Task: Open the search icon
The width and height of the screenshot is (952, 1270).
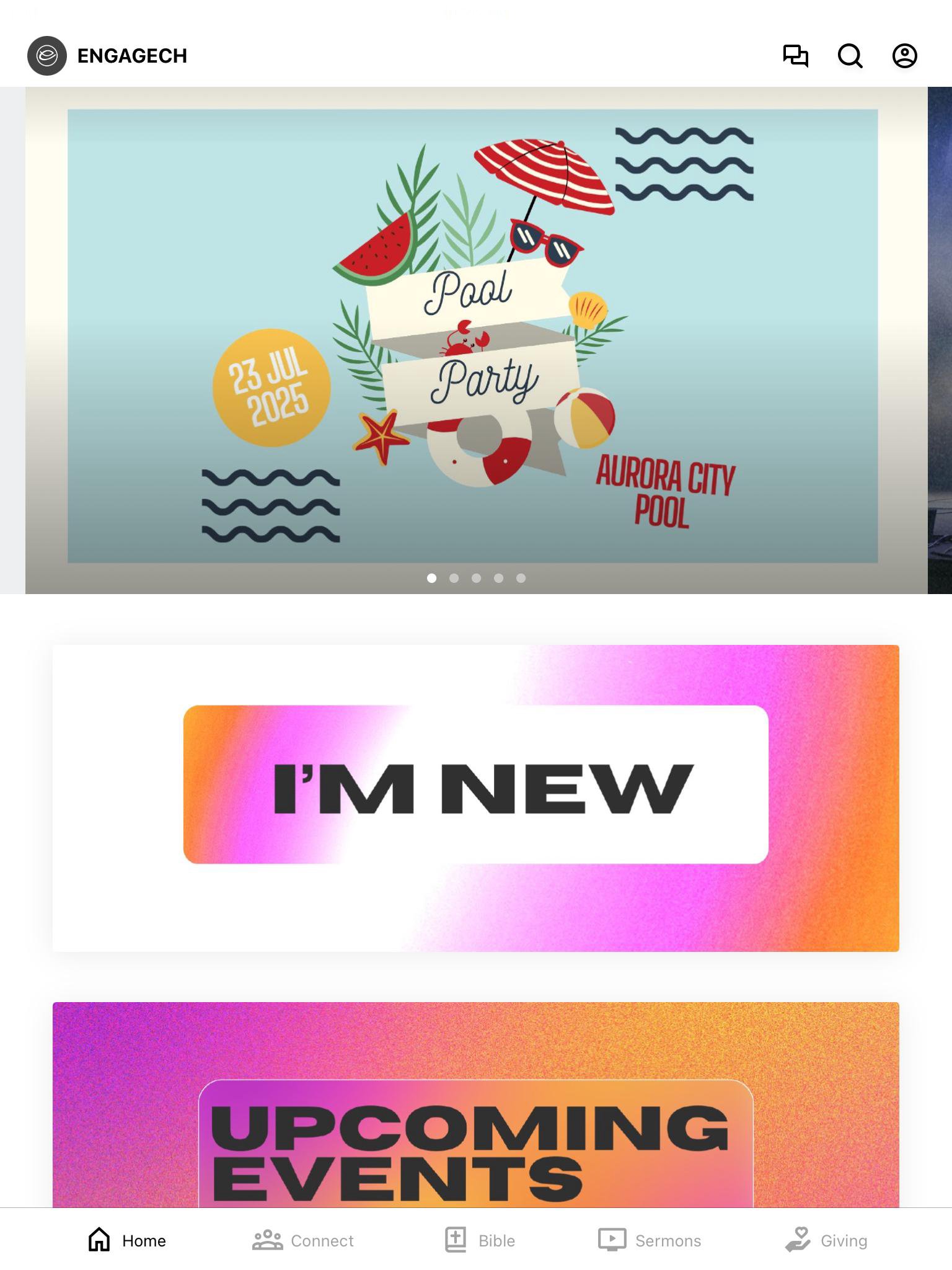Action: pyautogui.click(x=850, y=56)
